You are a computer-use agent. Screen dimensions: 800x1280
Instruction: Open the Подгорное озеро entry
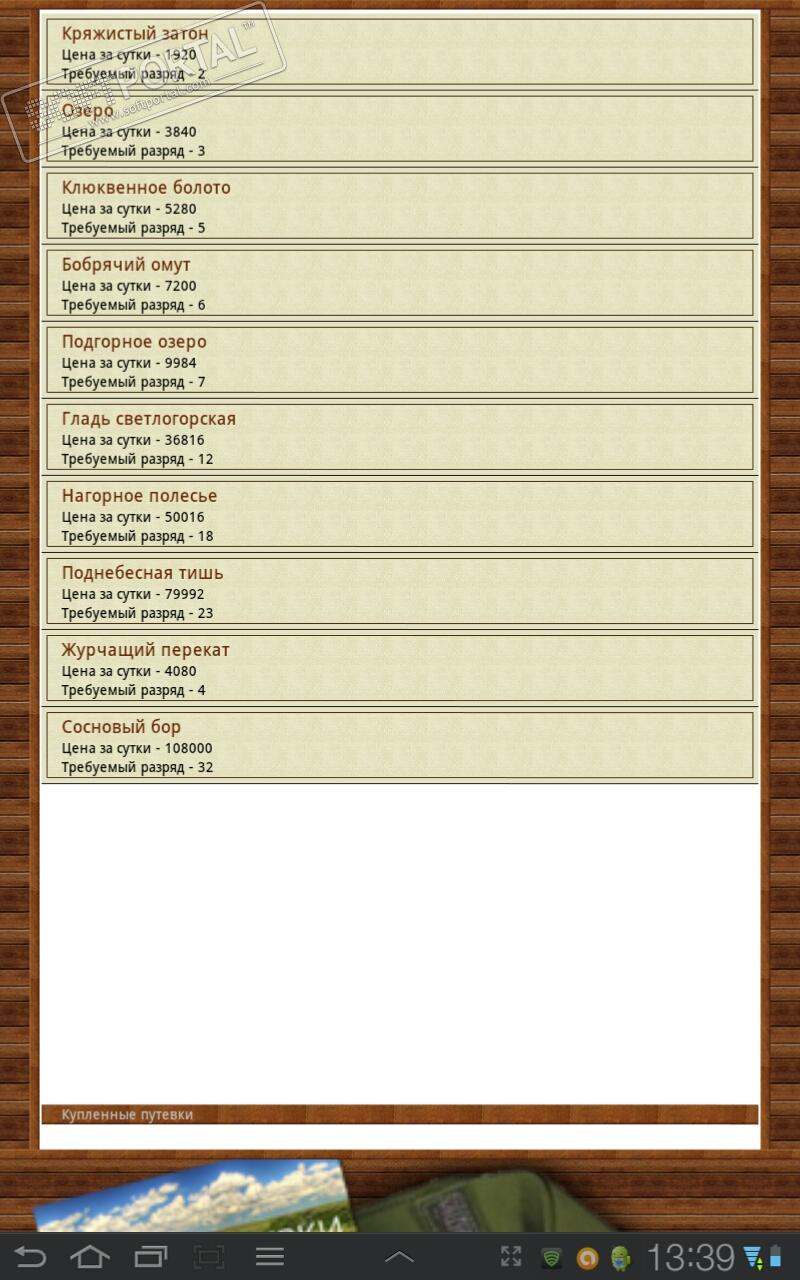pos(400,360)
